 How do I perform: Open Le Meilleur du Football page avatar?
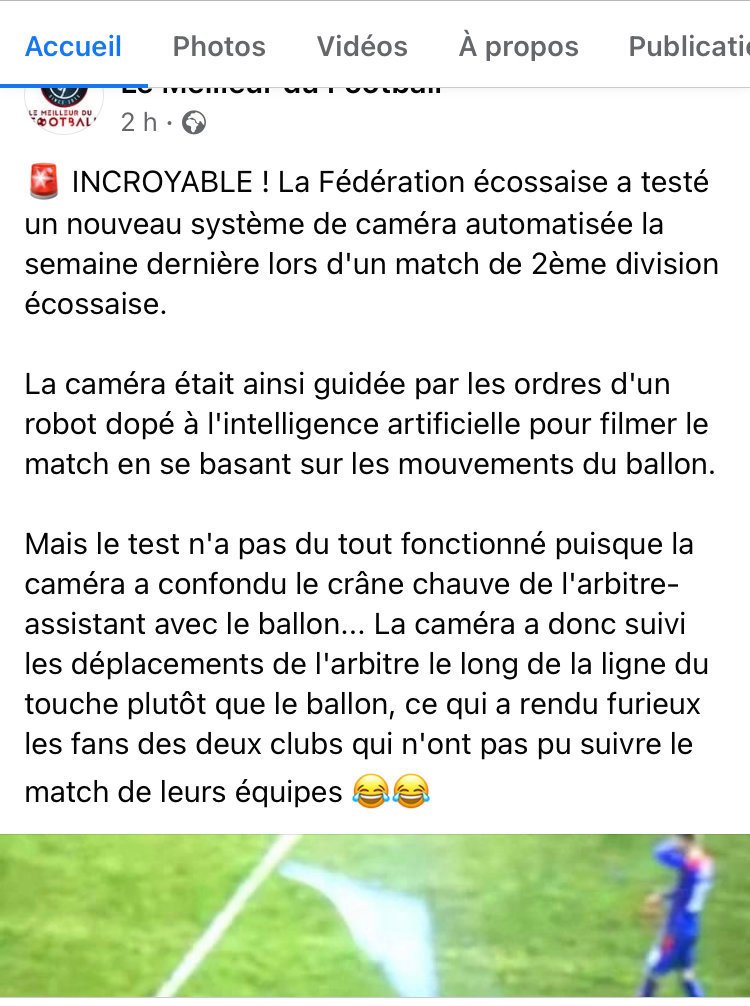click(x=64, y=110)
